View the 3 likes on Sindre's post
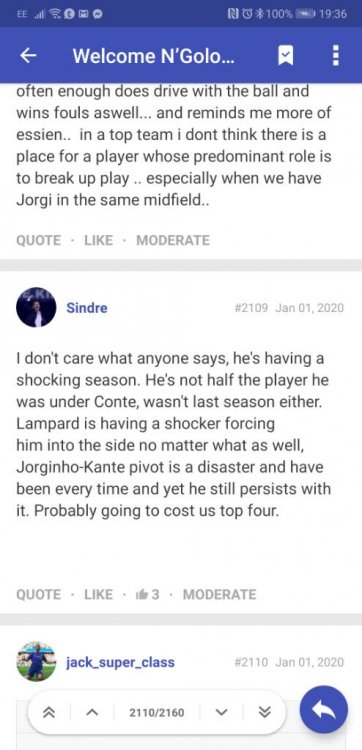 coord(148,595)
